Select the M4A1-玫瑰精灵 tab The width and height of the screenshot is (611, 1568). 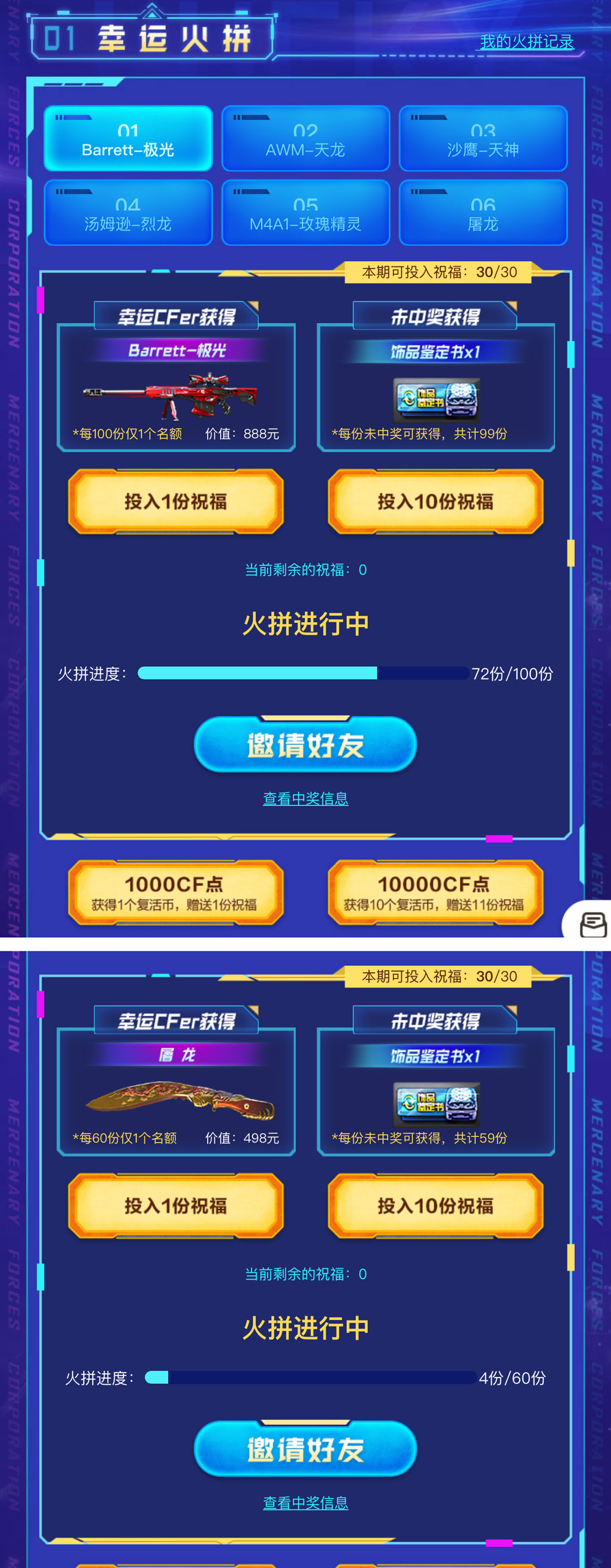[305, 212]
